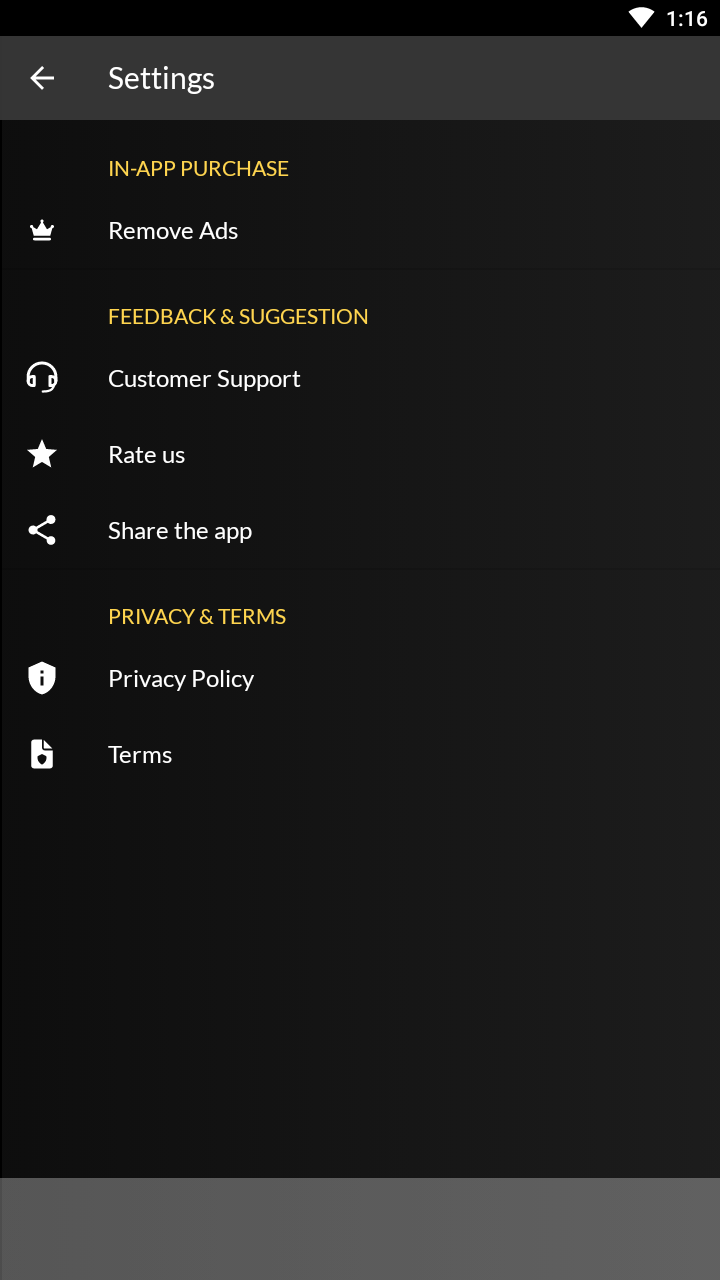The width and height of the screenshot is (720, 1280).
Task: Click the back arrow in the header
Action: click(42, 77)
